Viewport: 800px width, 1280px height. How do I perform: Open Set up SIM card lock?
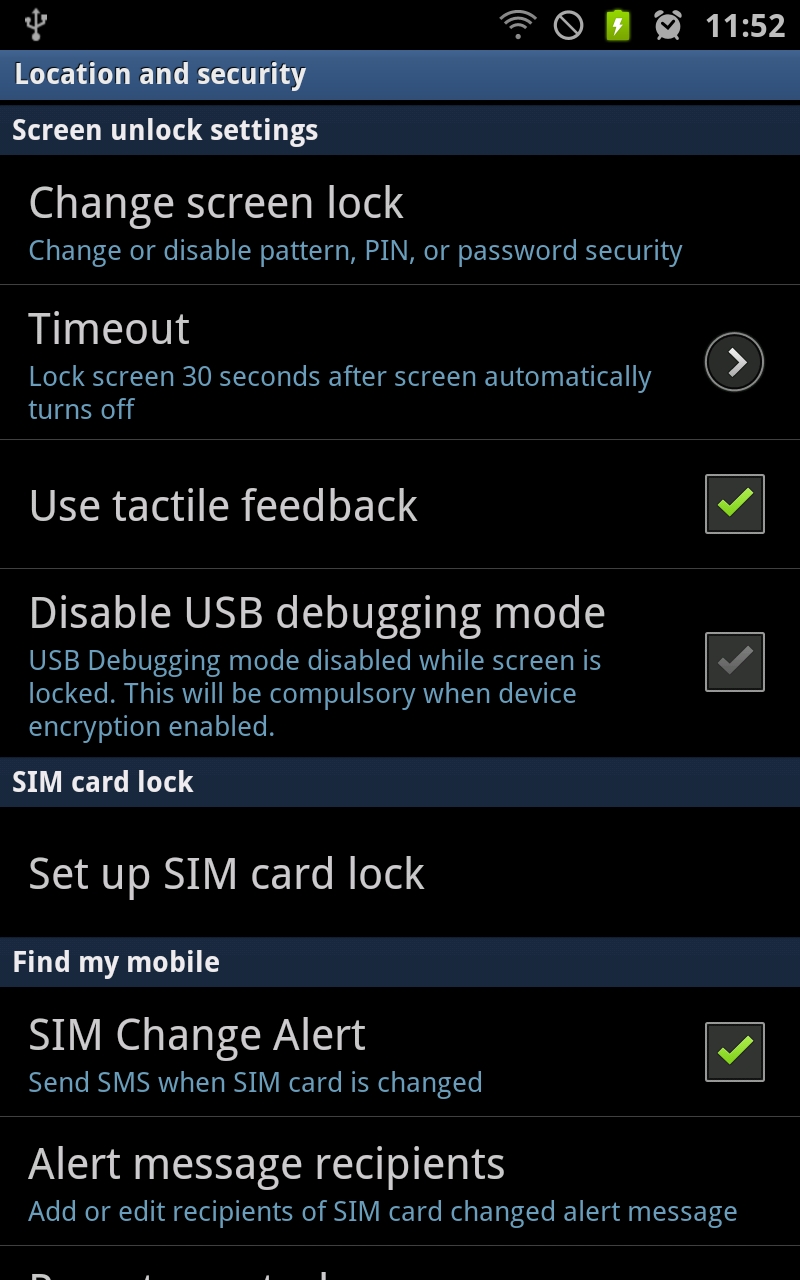coord(400,873)
